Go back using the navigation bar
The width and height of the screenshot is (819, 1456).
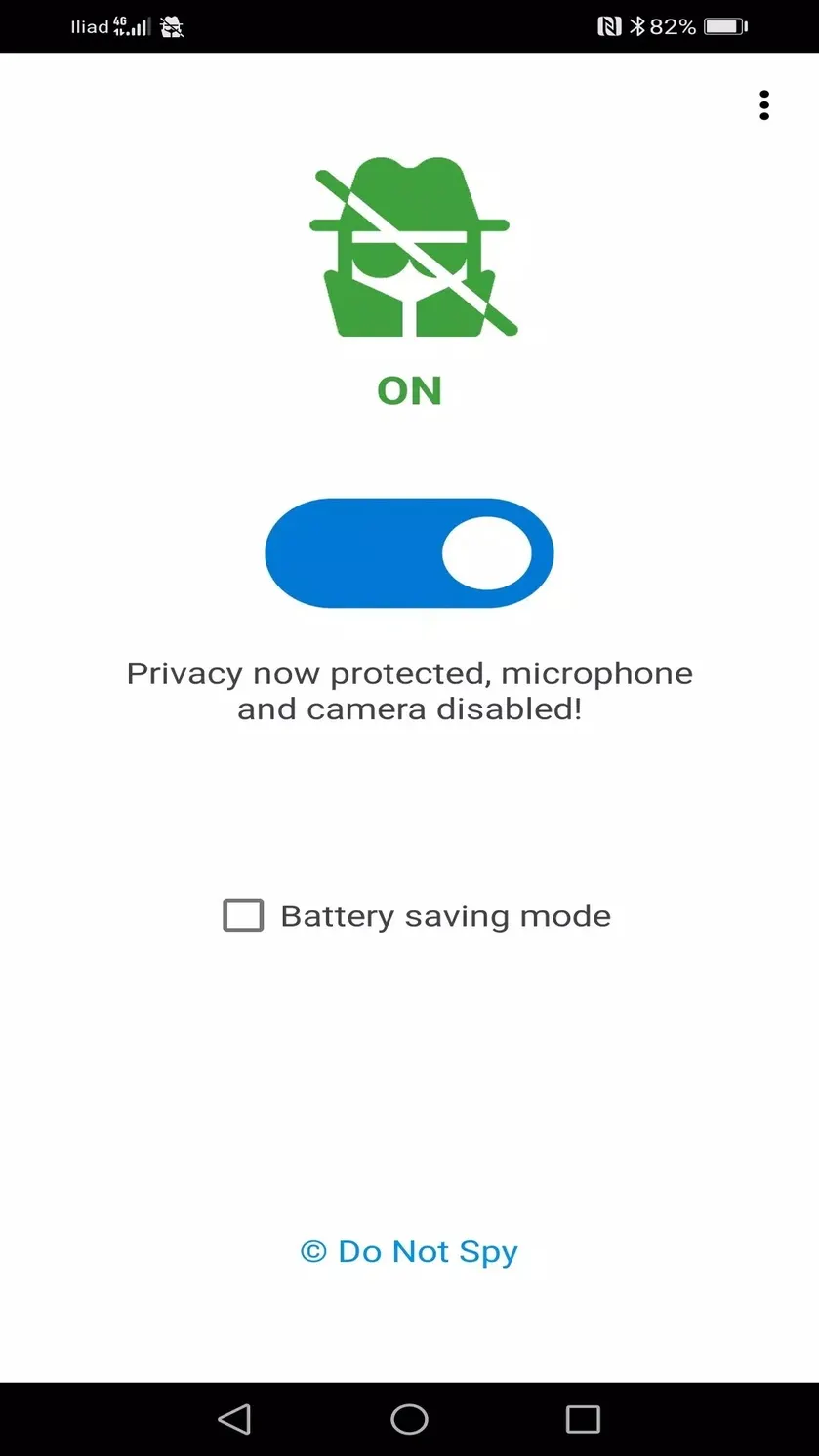pyautogui.click(x=234, y=1419)
